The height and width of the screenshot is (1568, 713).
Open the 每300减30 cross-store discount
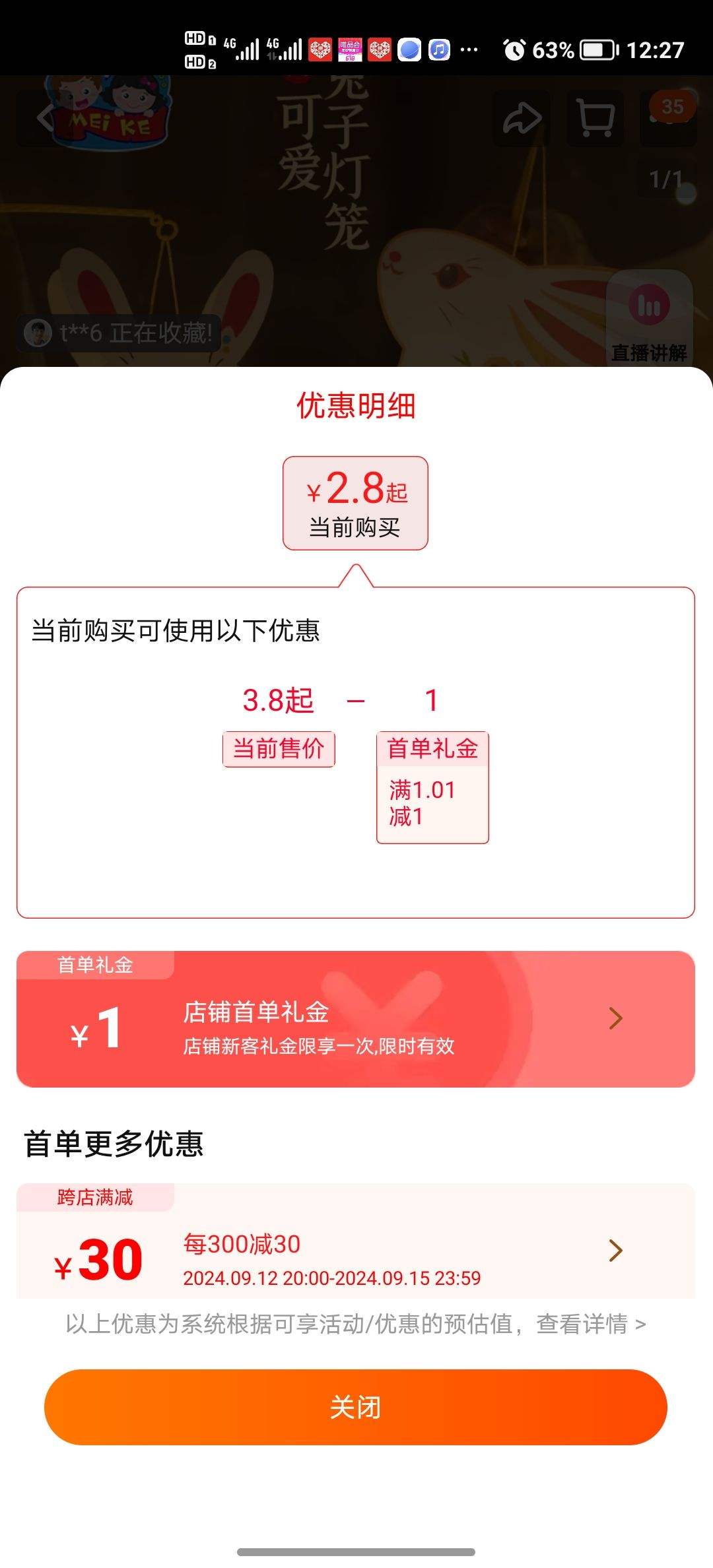coord(355,1251)
